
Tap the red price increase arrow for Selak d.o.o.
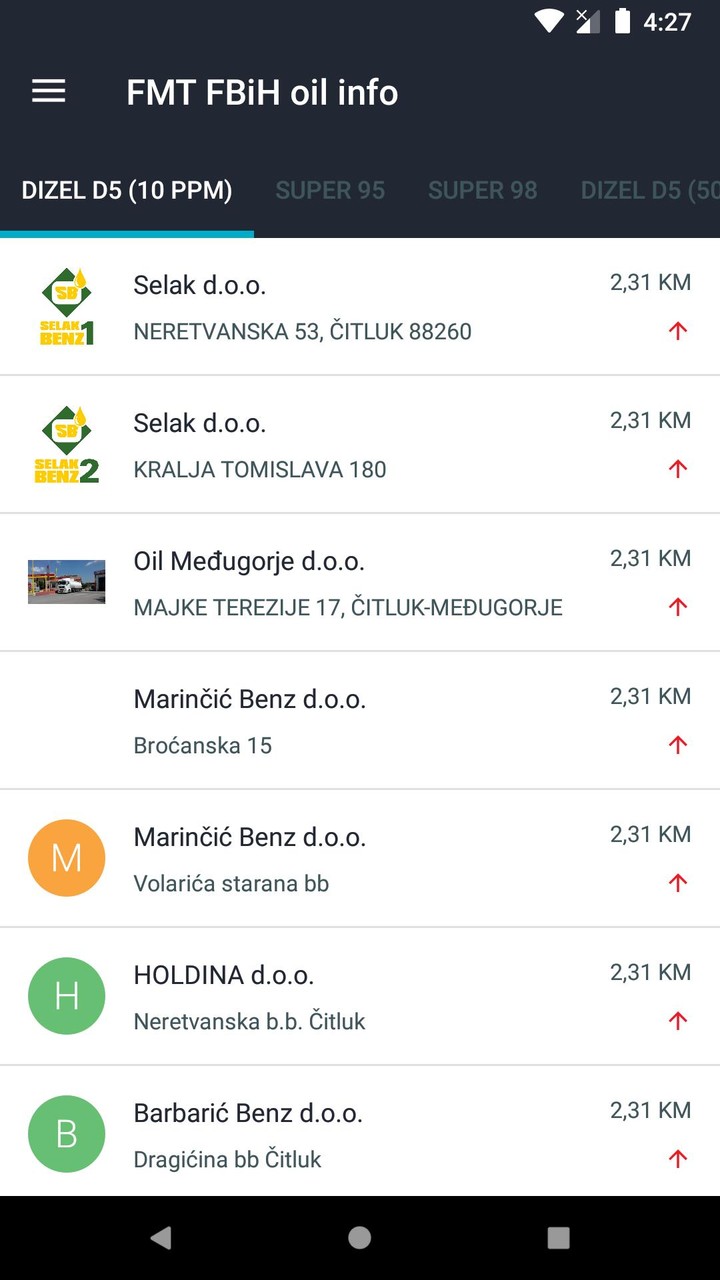pos(678,330)
